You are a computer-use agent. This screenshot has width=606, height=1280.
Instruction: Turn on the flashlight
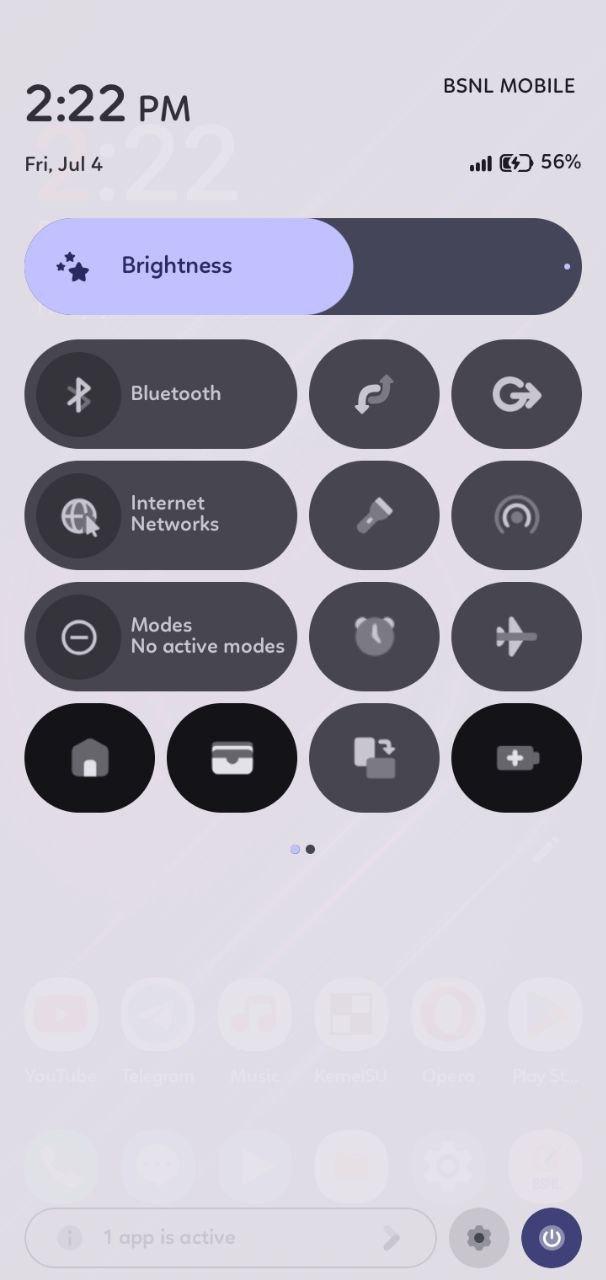point(374,515)
